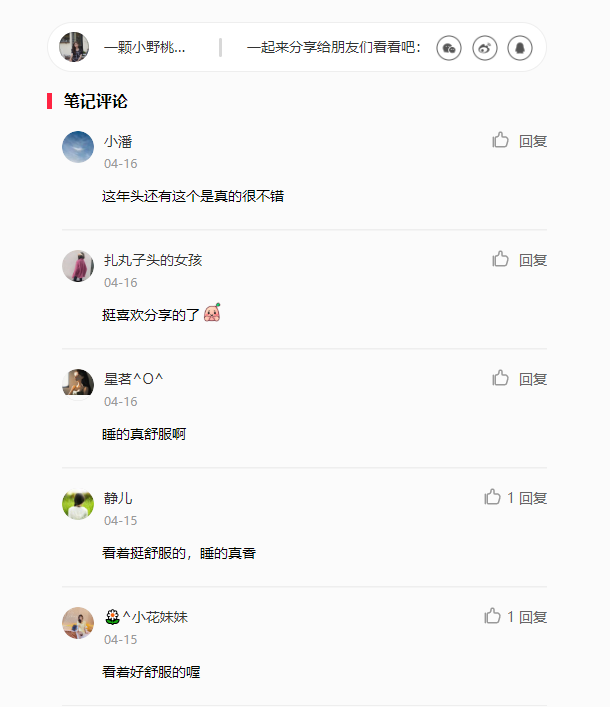Image resolution: width=610 pixels, height=707 pixels.
Task: Reply to 星茗^O^'s comment
Action: (533, 379)
